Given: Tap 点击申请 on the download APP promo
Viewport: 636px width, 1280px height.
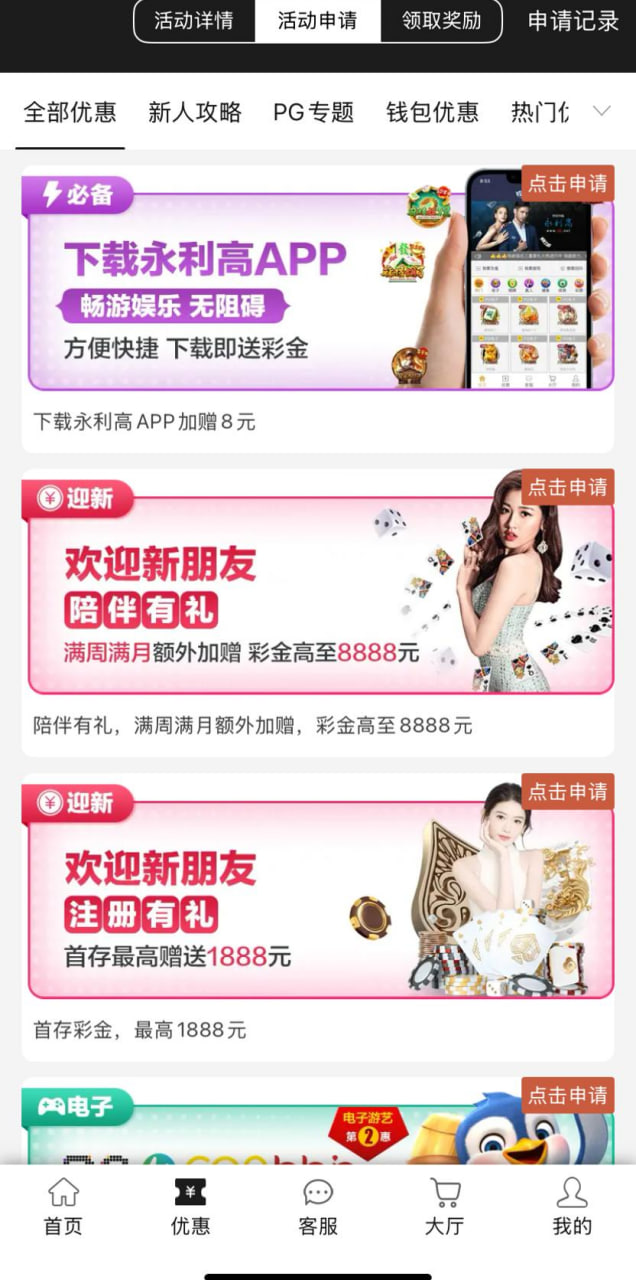Looking at the screenshot, I should coord(567,184).
